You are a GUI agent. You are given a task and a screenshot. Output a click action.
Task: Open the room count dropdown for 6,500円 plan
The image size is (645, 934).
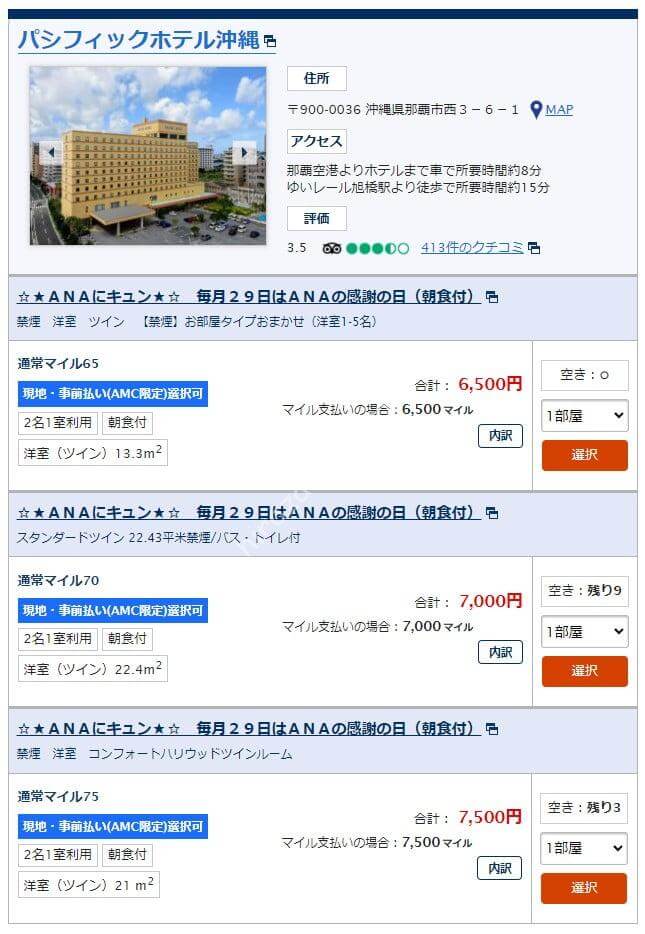[584, 415]
